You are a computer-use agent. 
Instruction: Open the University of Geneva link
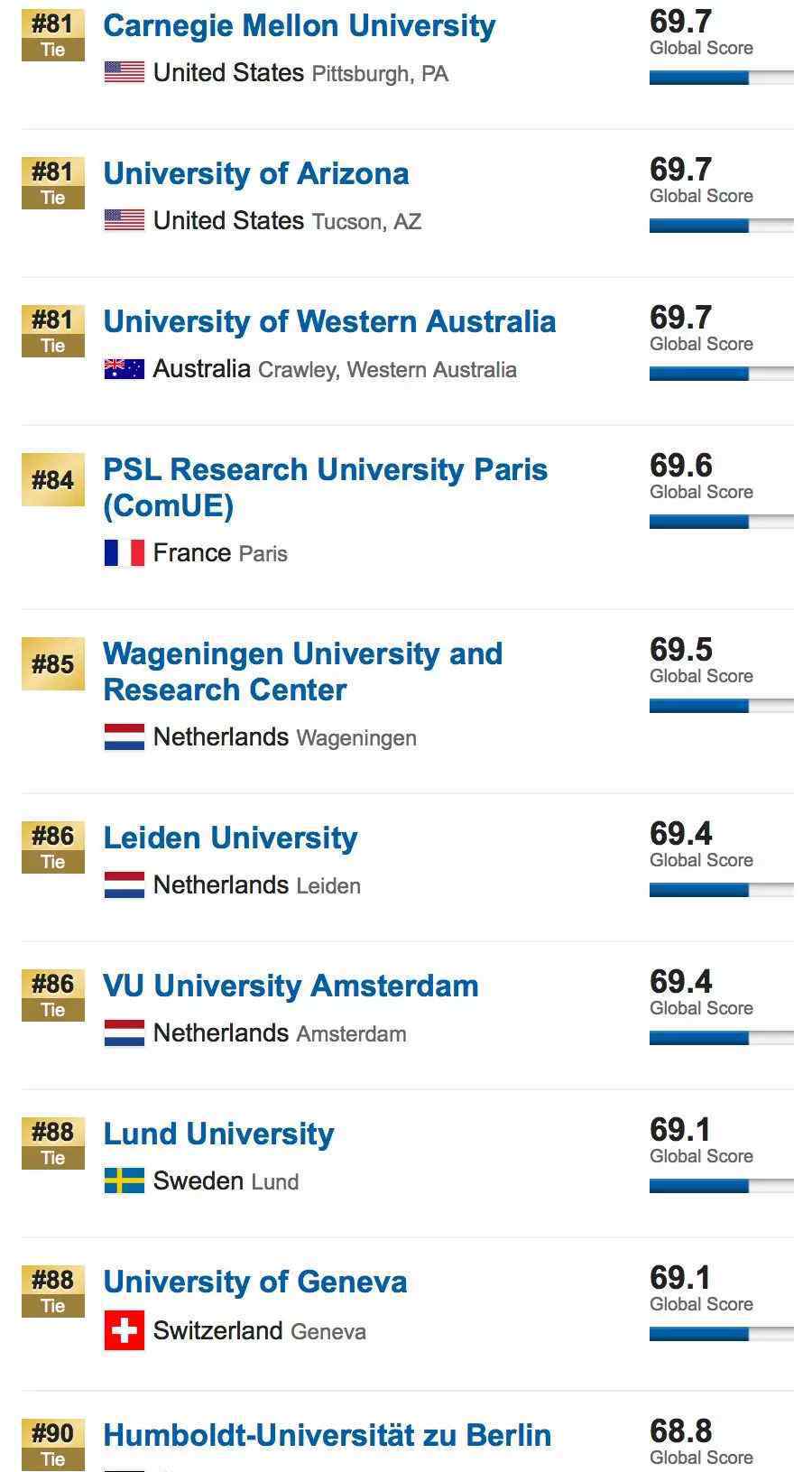[x=254, y=1282]
